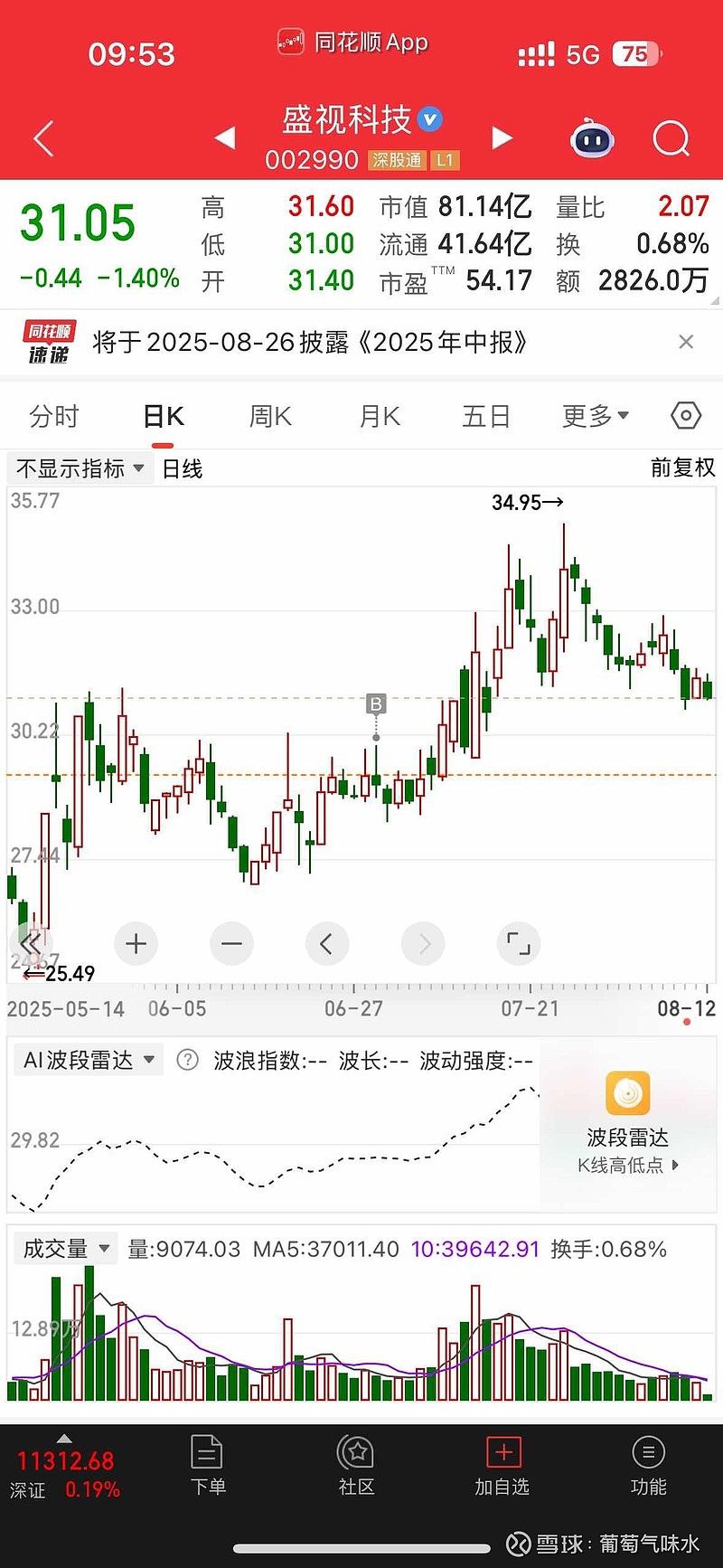
Task: Switch to the 五日 tab
Action: (486, 416)
